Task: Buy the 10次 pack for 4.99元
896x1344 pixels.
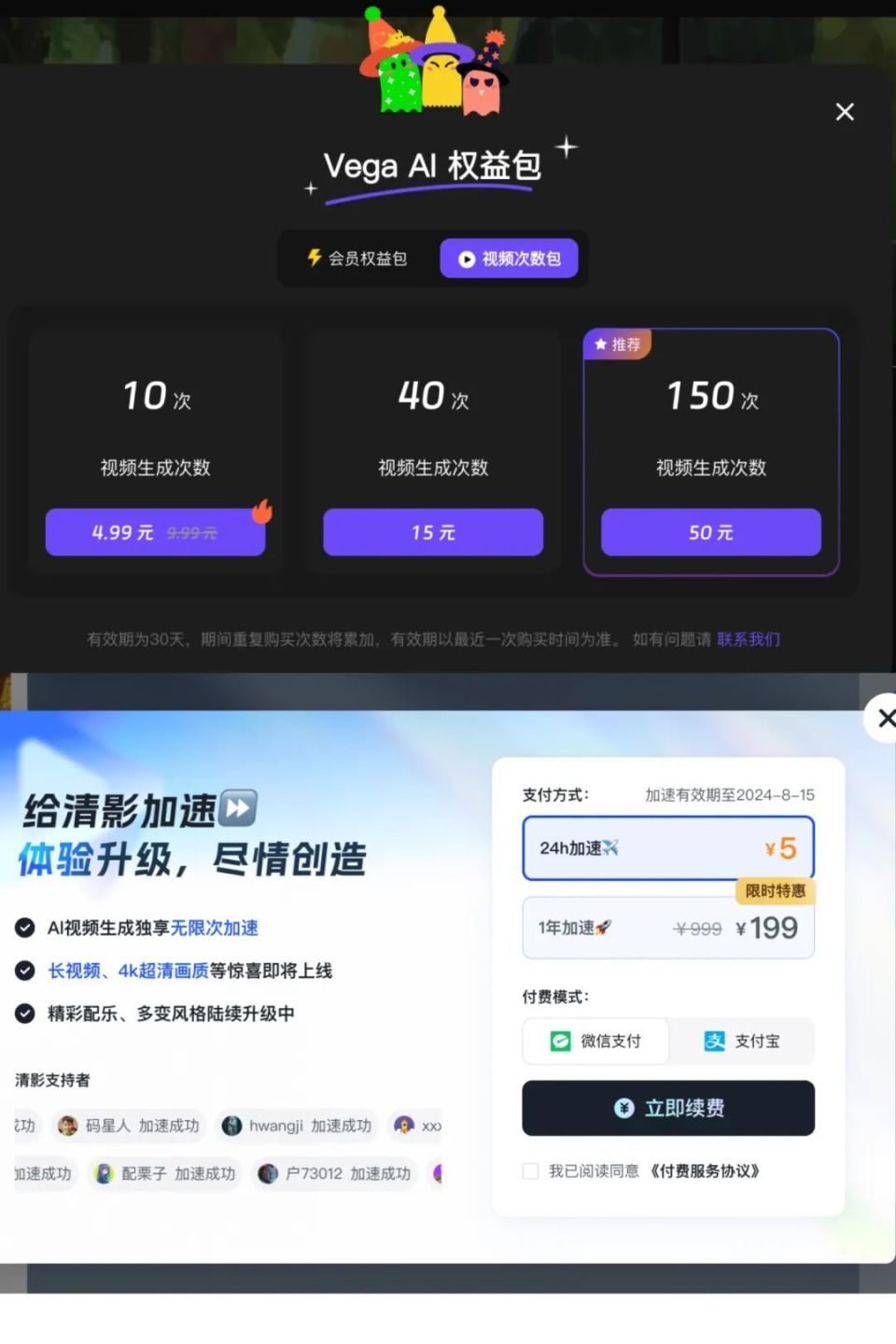Action: (155, 532)
